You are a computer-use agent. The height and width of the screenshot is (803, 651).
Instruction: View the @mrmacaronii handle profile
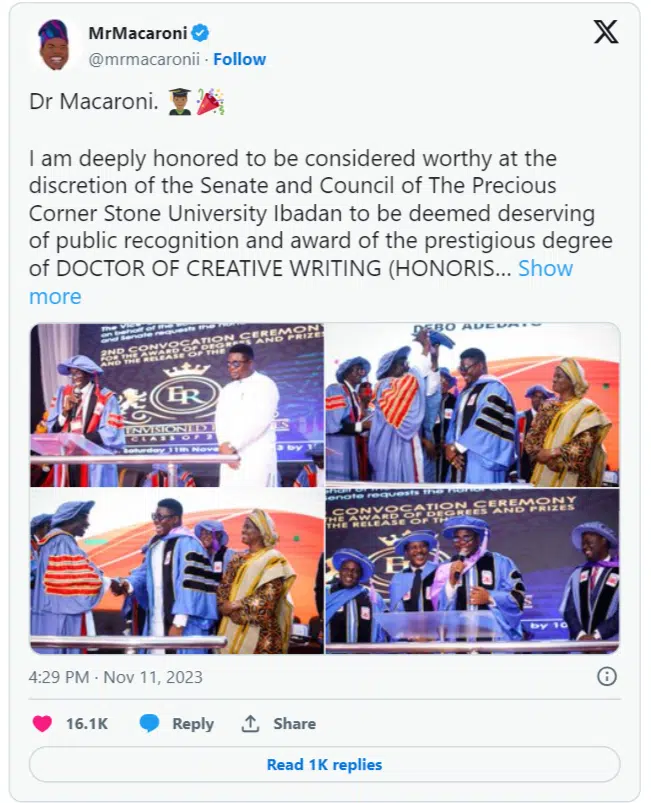coord(144,59)
